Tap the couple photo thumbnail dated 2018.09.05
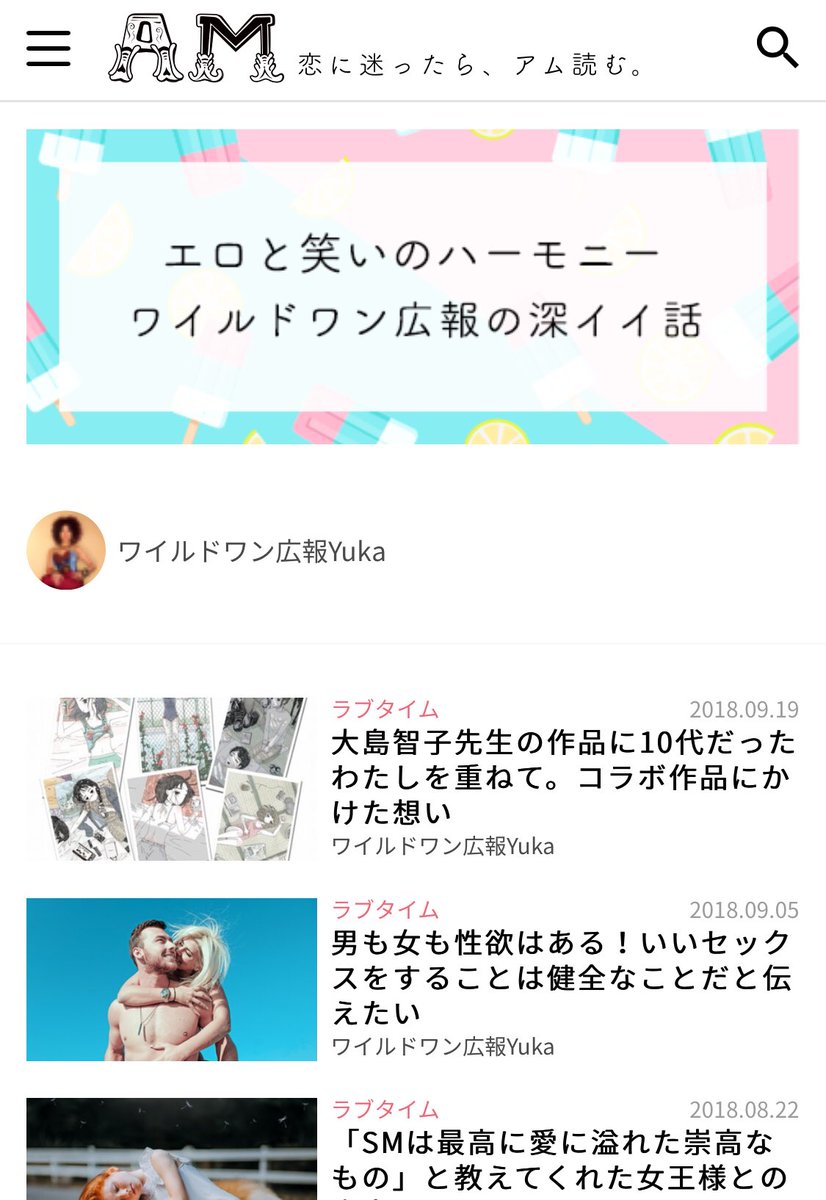 (169, 979)
